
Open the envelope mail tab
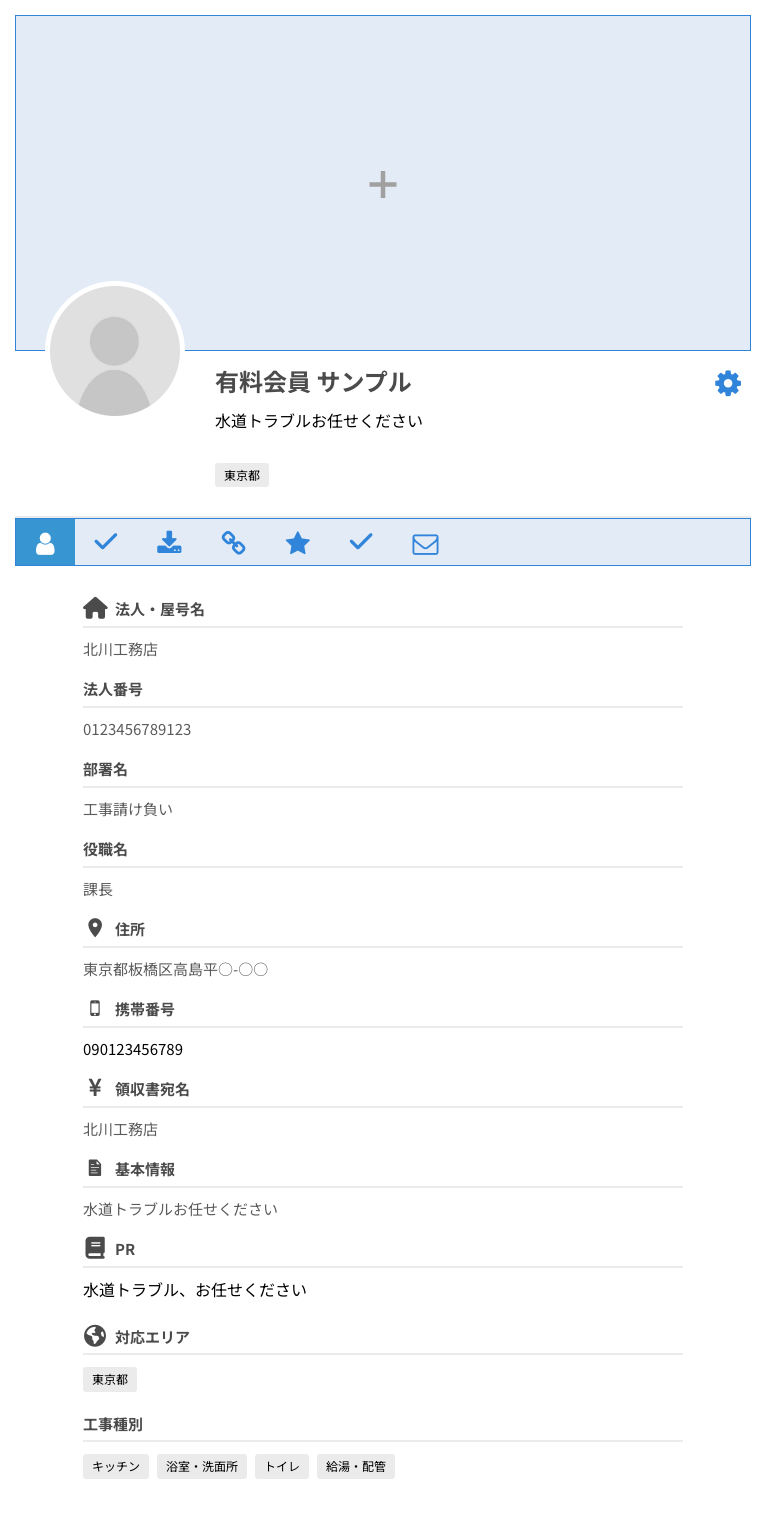point(425,544)
